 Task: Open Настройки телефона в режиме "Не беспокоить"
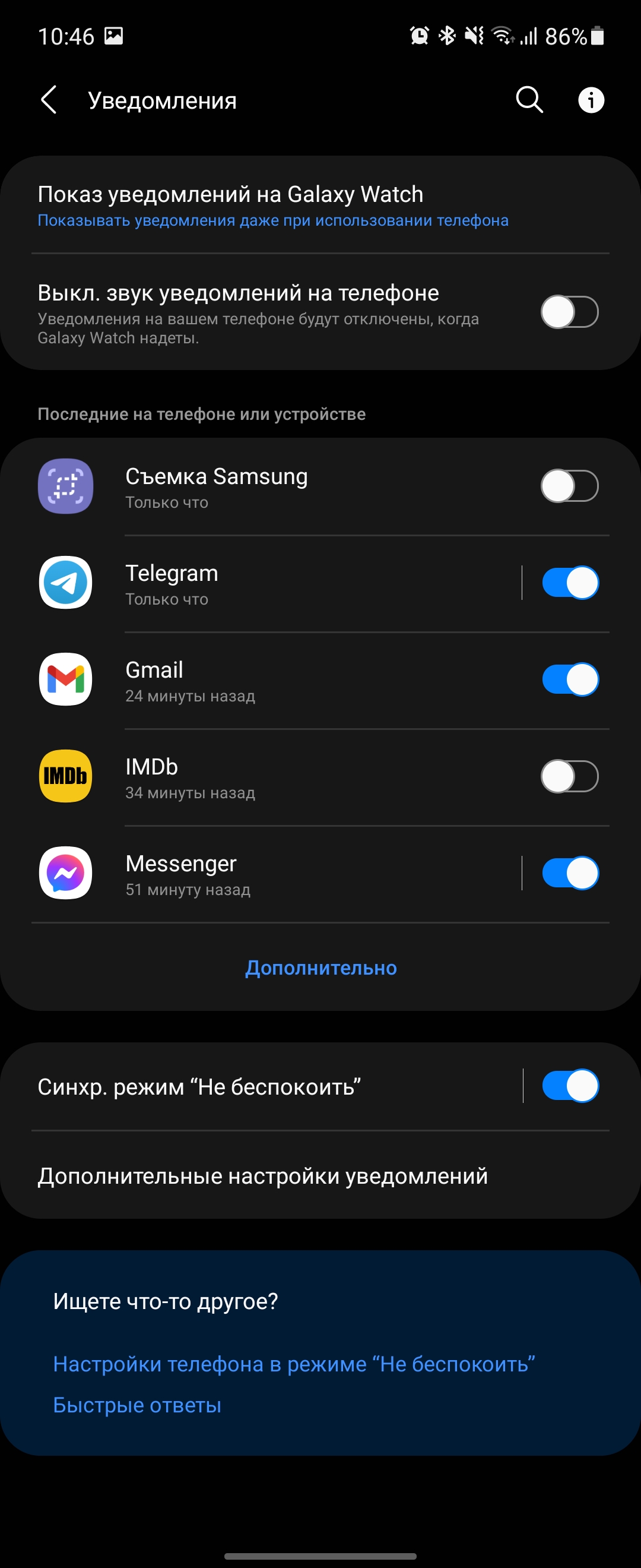[294, 1364]
